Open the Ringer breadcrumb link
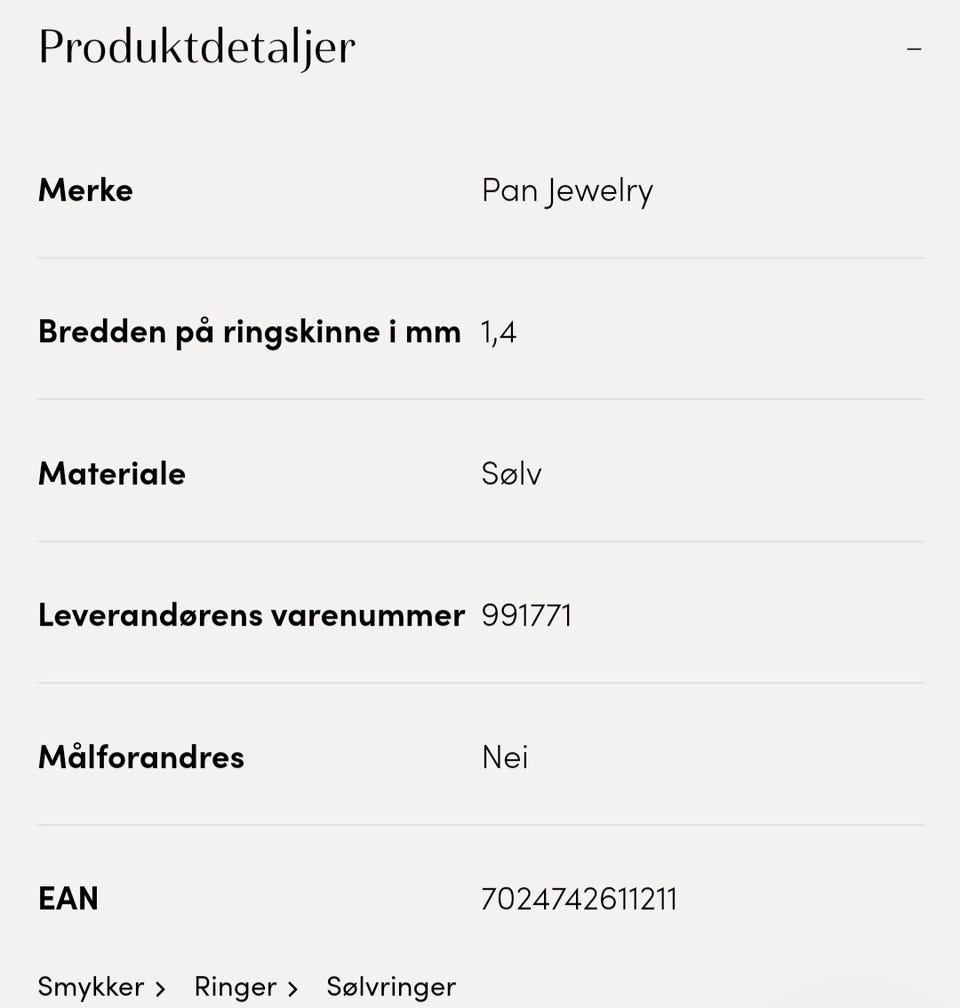The image size is (960, 1008). 235,987
